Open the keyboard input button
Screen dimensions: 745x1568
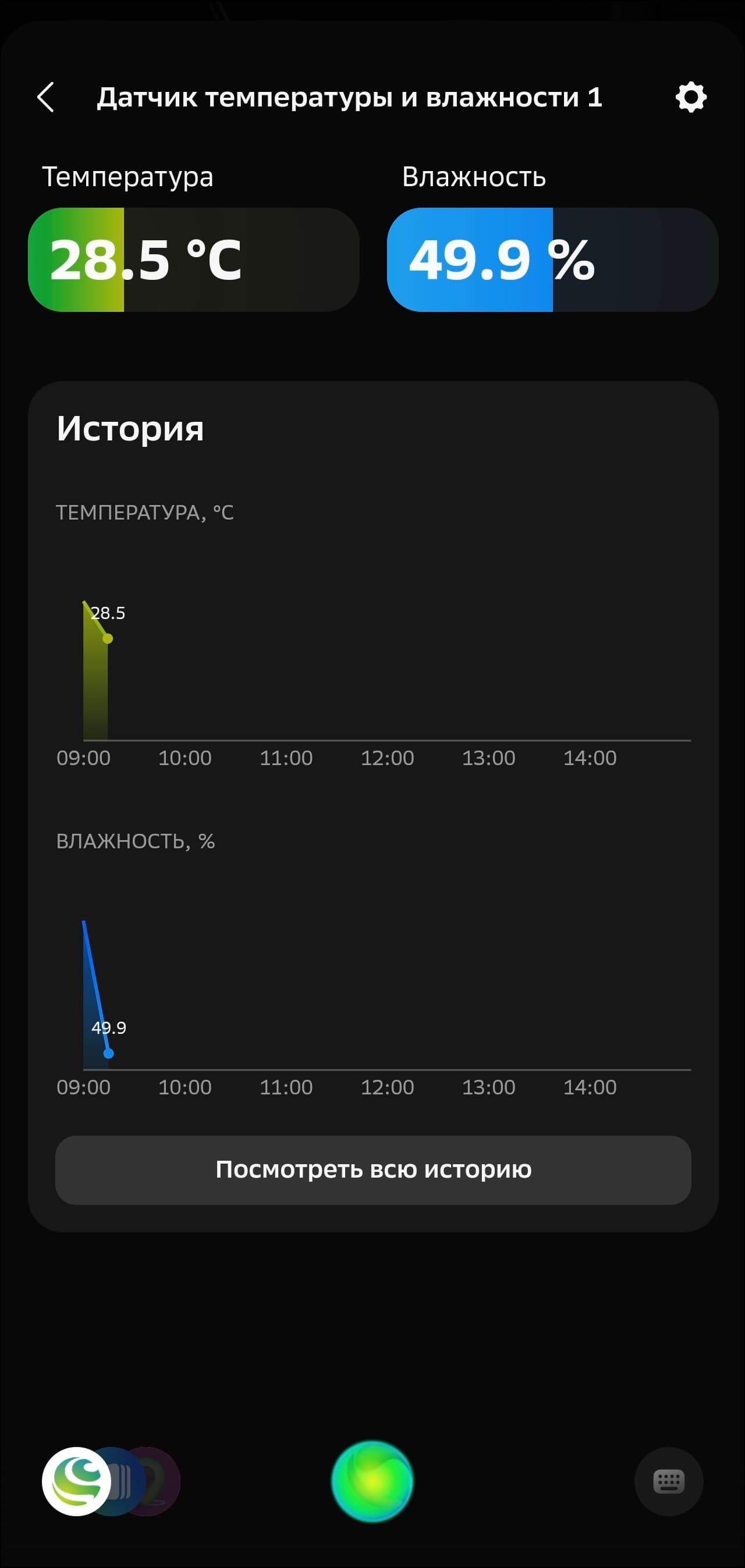pos(668,1481)
